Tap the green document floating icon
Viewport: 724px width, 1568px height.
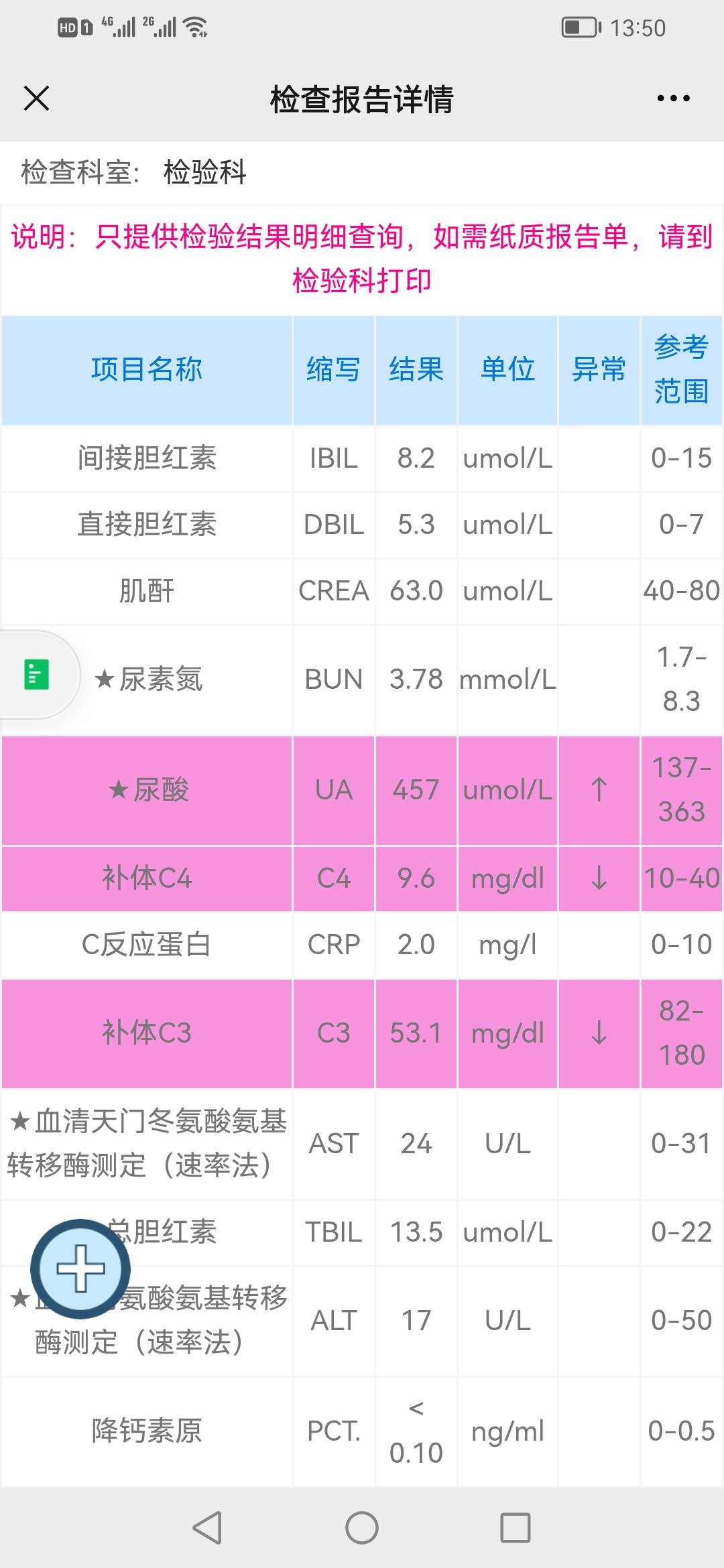pyautogui.click(x=36, y=675)
